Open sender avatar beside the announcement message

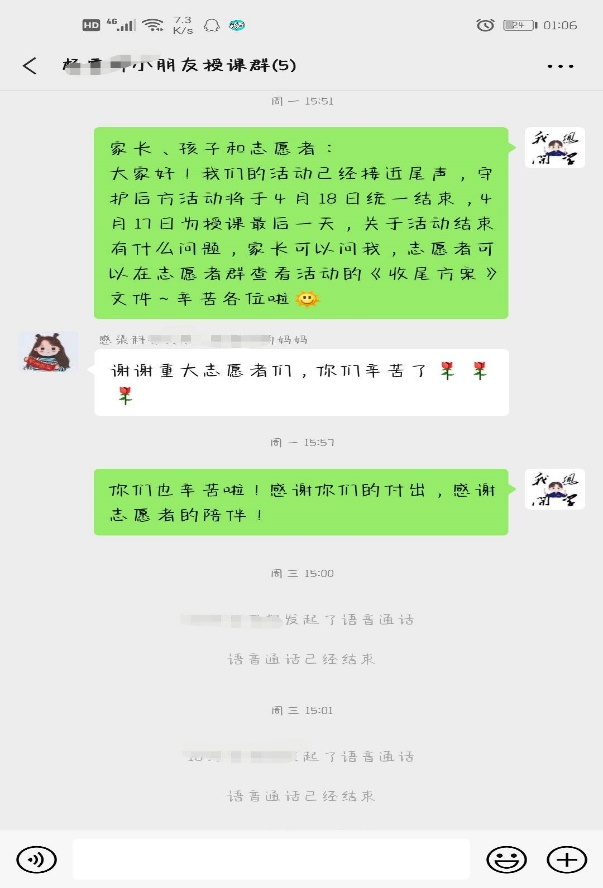click(x=555, y=147)
